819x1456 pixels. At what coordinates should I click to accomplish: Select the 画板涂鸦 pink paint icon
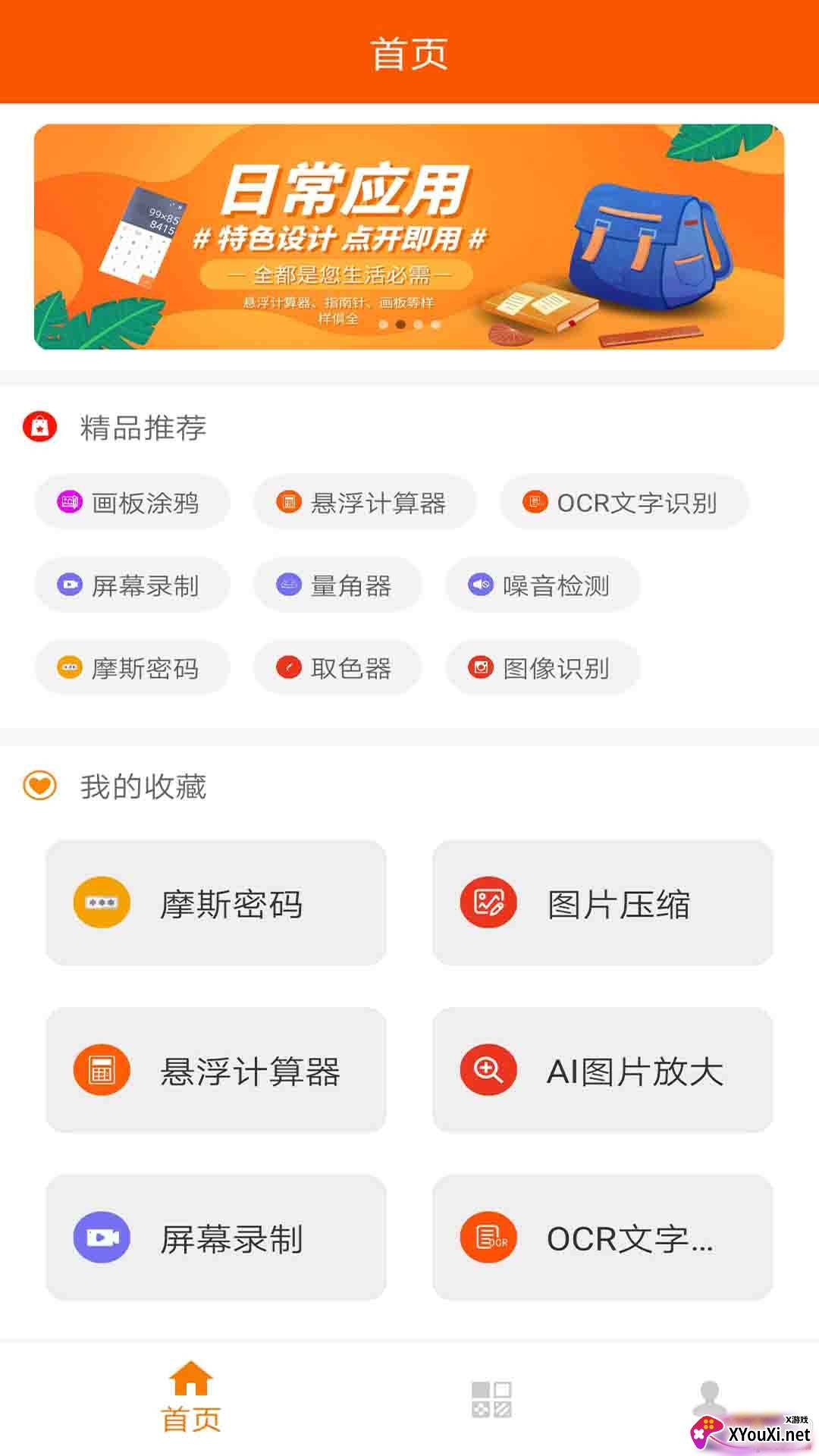[67, 502]
